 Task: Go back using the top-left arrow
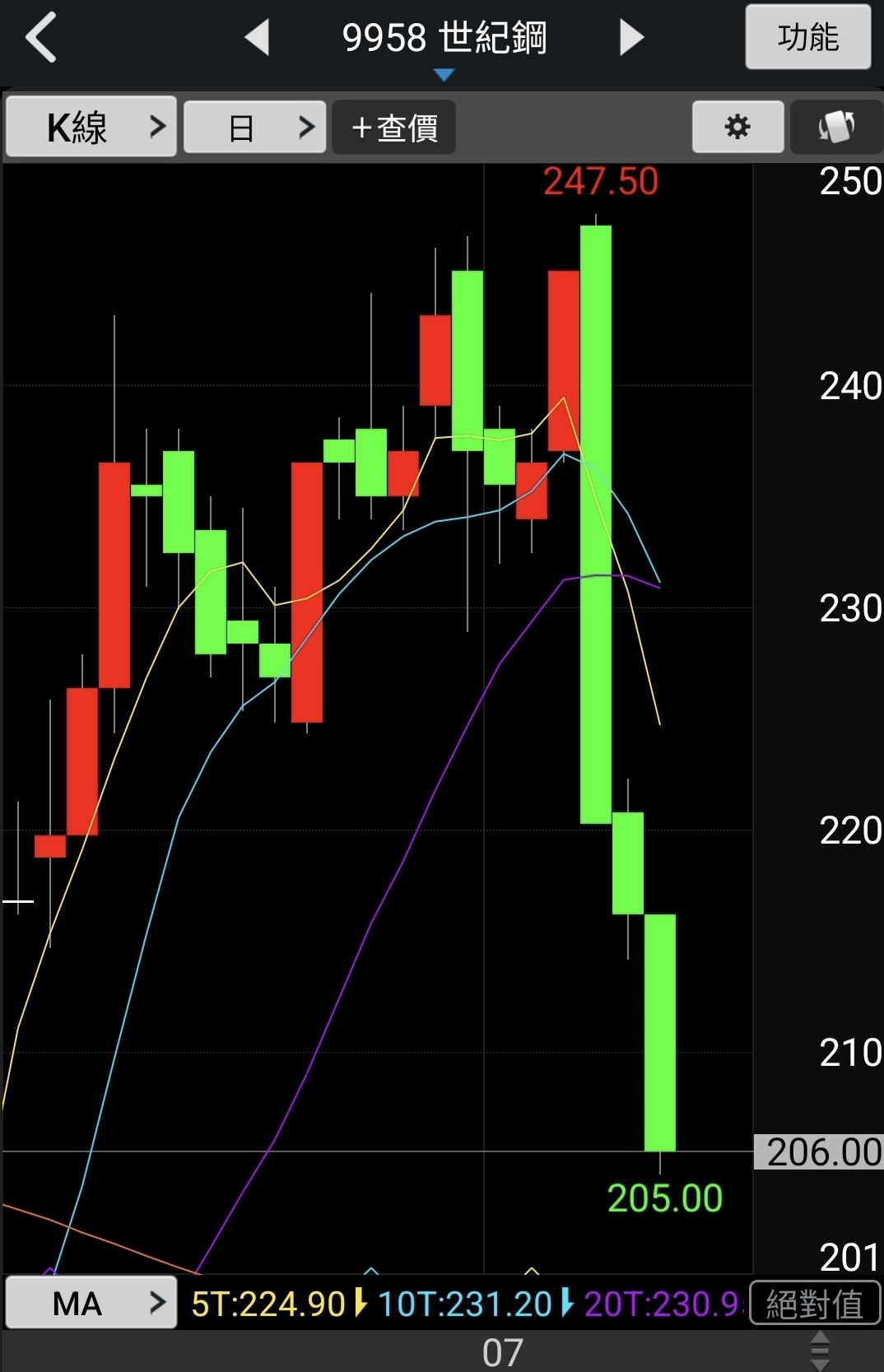41,37
